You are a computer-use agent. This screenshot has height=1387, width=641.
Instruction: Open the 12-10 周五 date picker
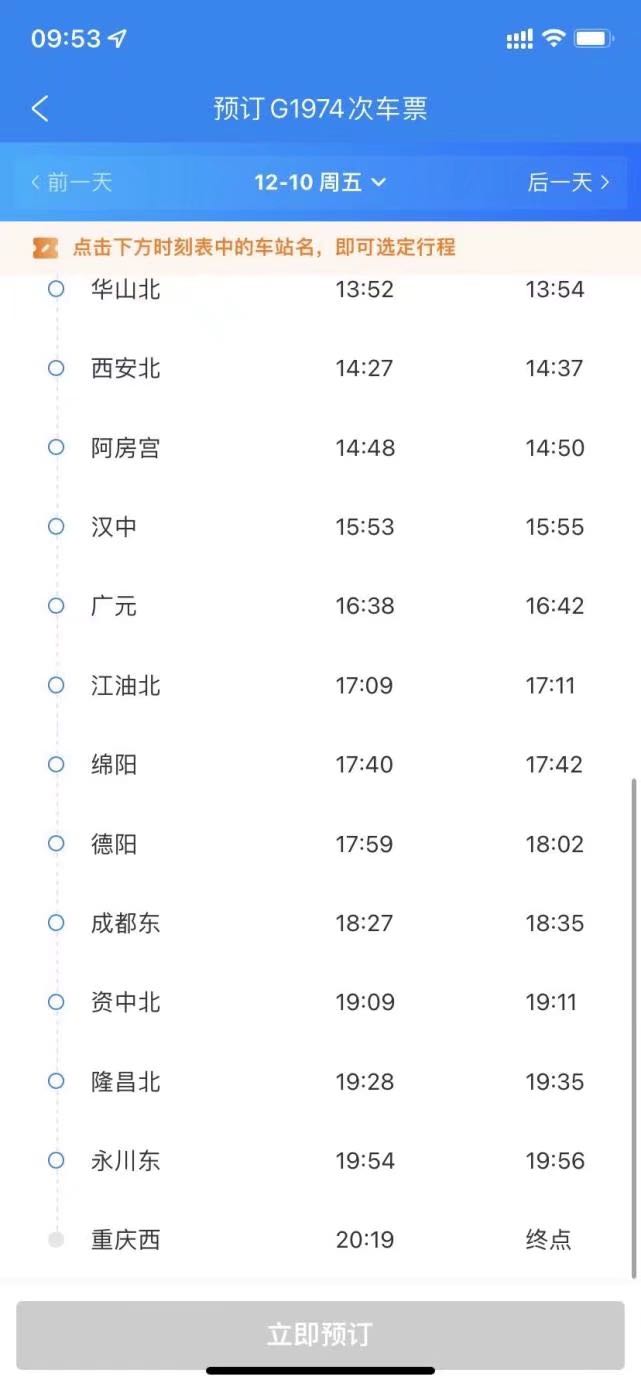320,182
